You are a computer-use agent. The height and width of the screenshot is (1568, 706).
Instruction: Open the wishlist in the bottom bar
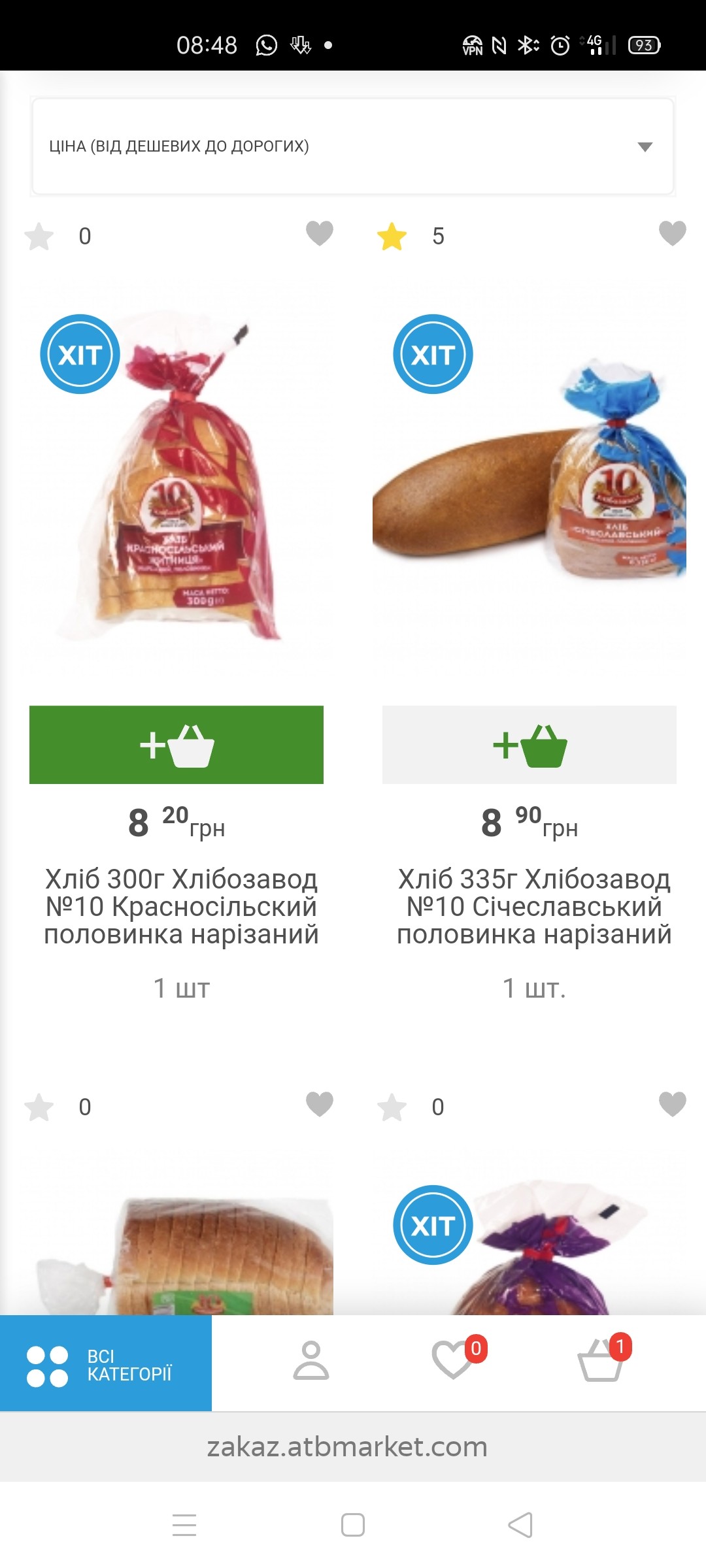[x=454, y=1362]
